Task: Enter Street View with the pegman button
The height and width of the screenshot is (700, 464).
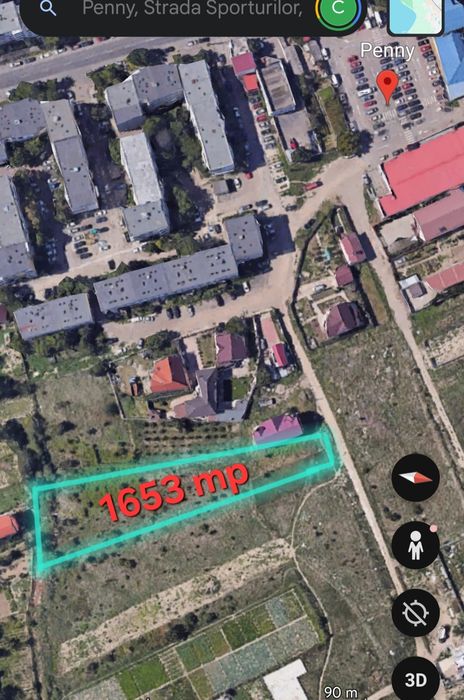Action: 415,545
